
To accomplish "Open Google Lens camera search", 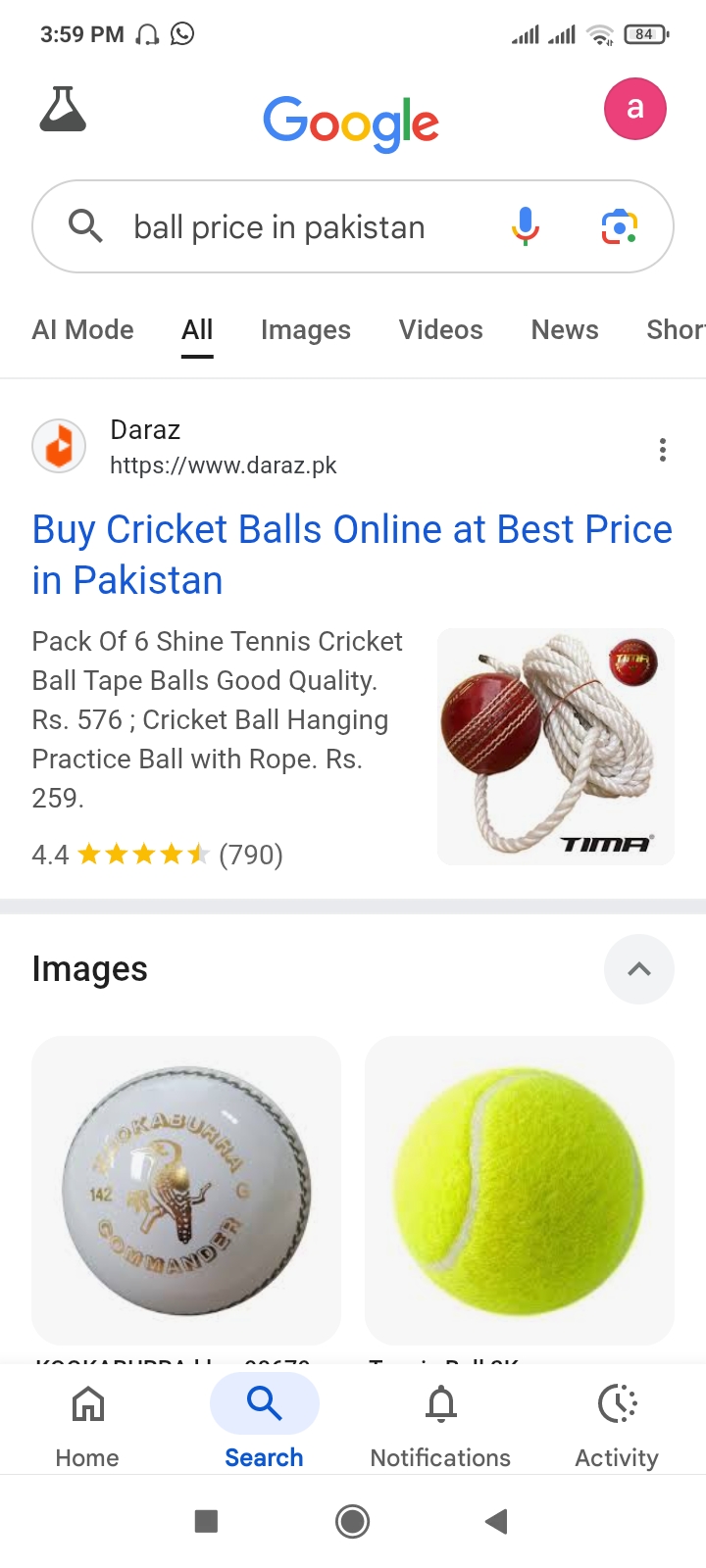I will click(620, 226).
